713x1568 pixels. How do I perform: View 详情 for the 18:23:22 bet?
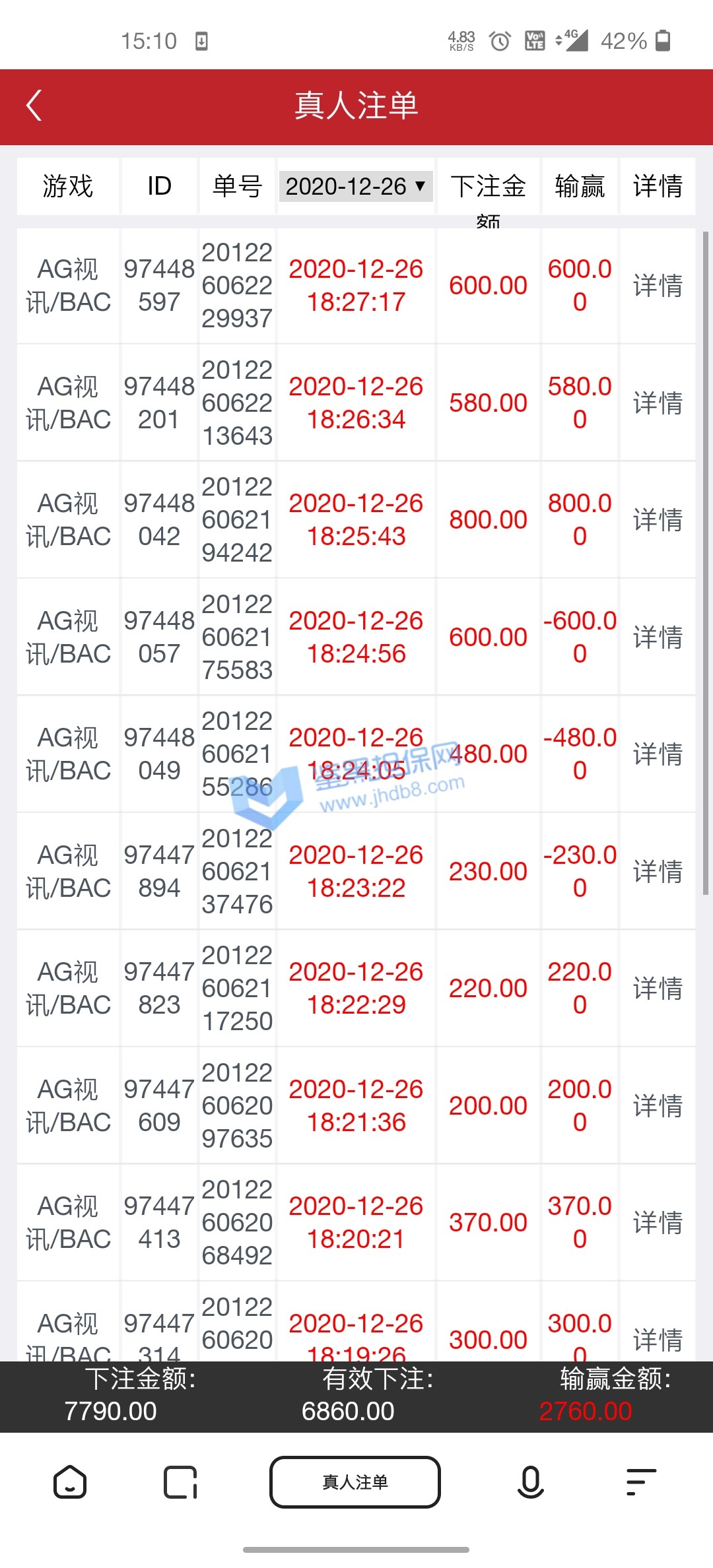pos(658,872)
